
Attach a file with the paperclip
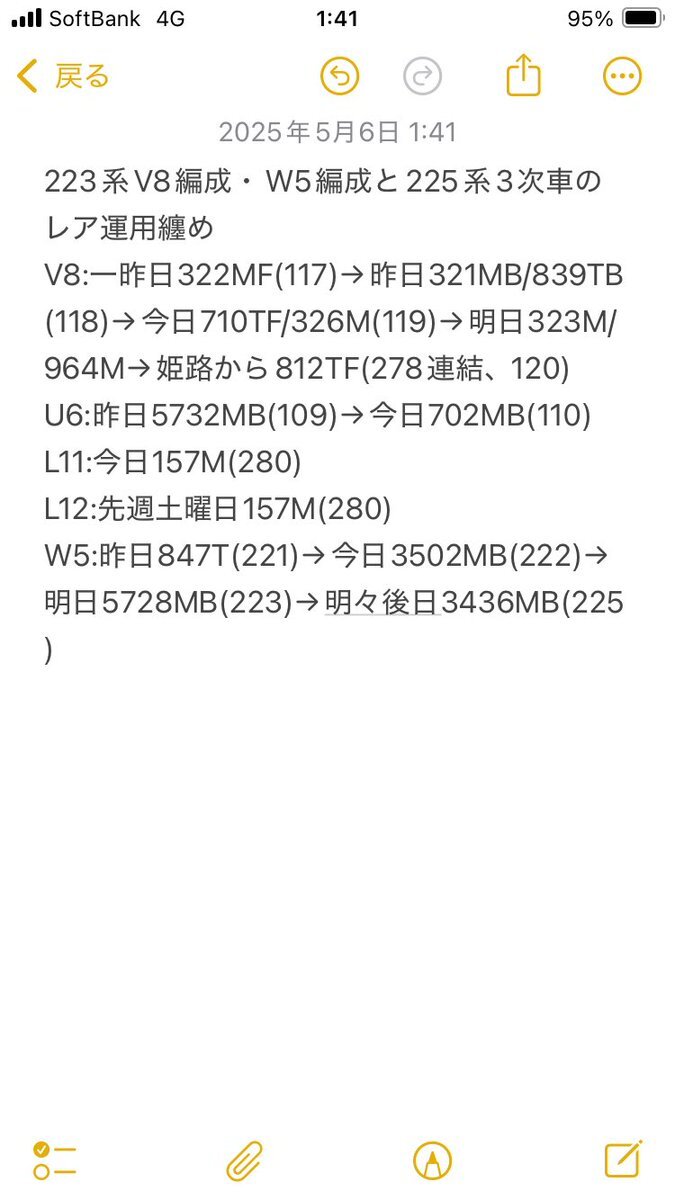click(x=243, y=1161)
